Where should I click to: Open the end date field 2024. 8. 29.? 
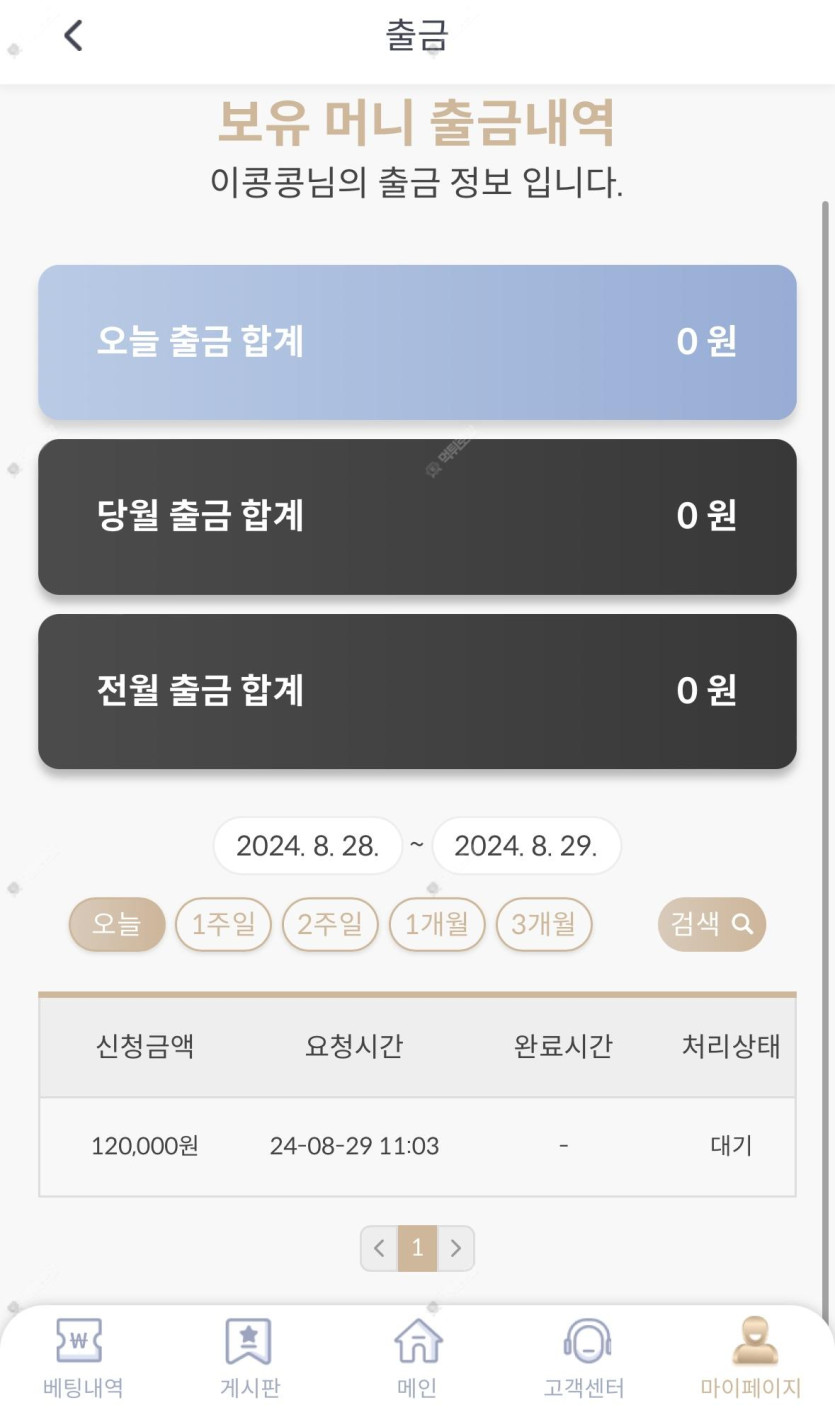coord(526,846)
